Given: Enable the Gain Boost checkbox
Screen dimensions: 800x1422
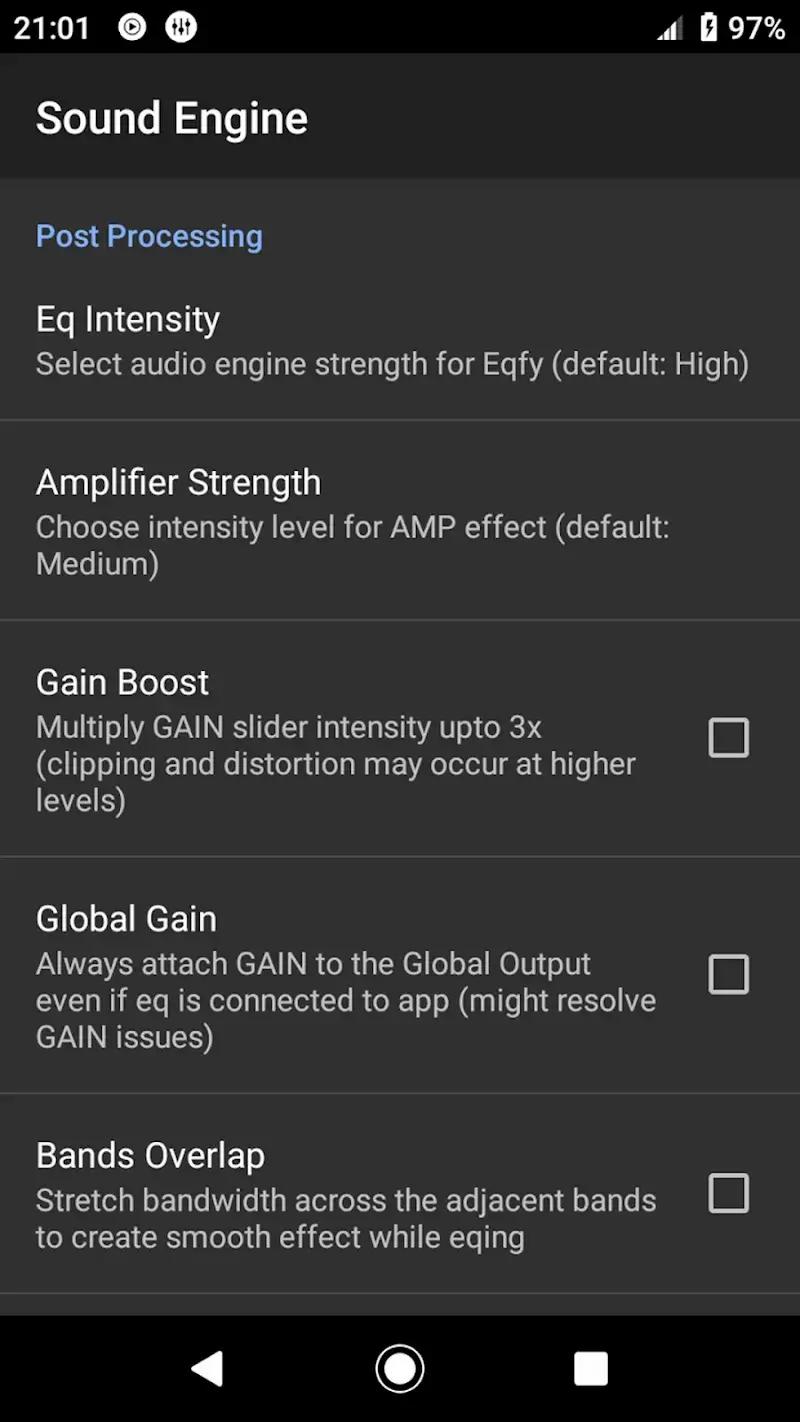Looking at the screenshot, I should (728, 737).
